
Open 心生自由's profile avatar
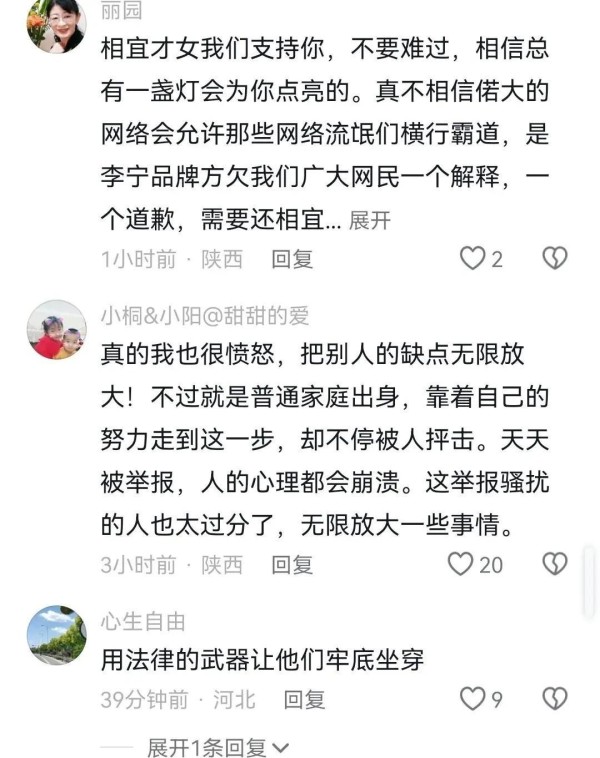coord(56,636)
